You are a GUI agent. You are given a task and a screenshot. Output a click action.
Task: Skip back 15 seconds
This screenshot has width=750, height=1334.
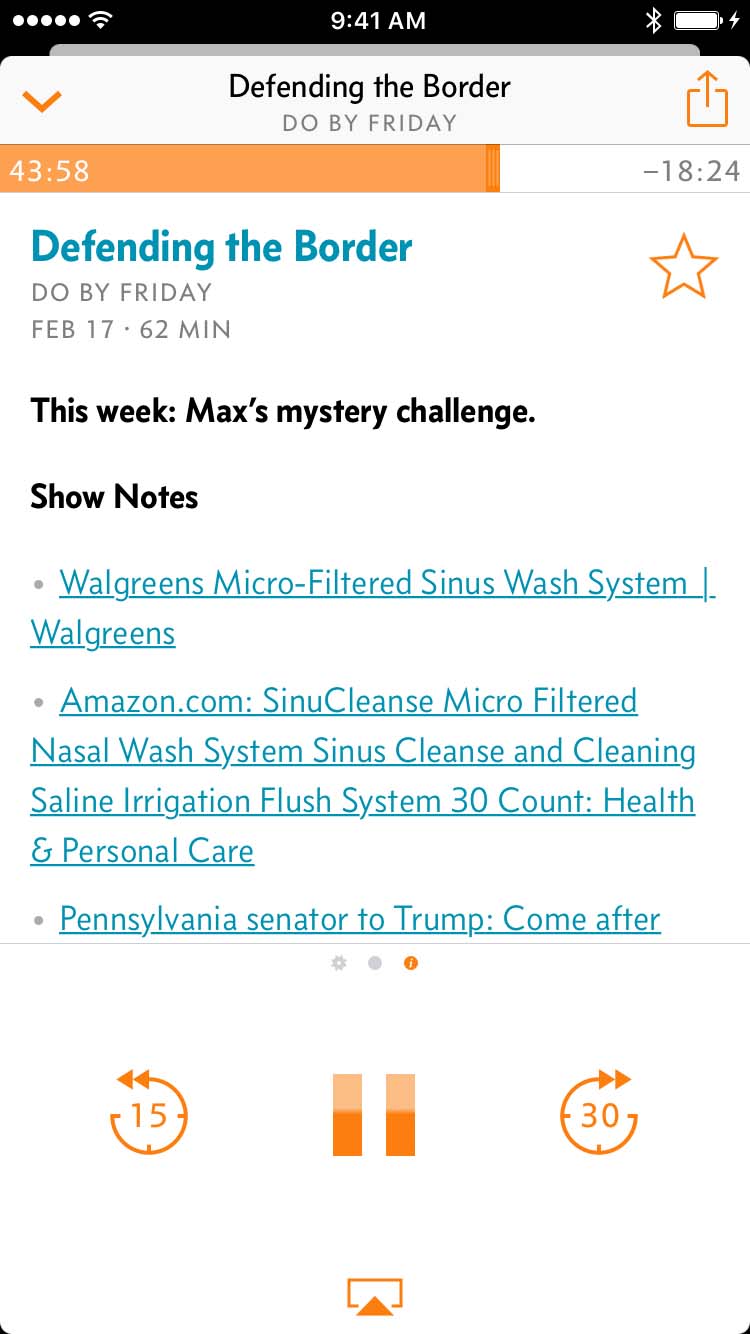(148, 1112)
